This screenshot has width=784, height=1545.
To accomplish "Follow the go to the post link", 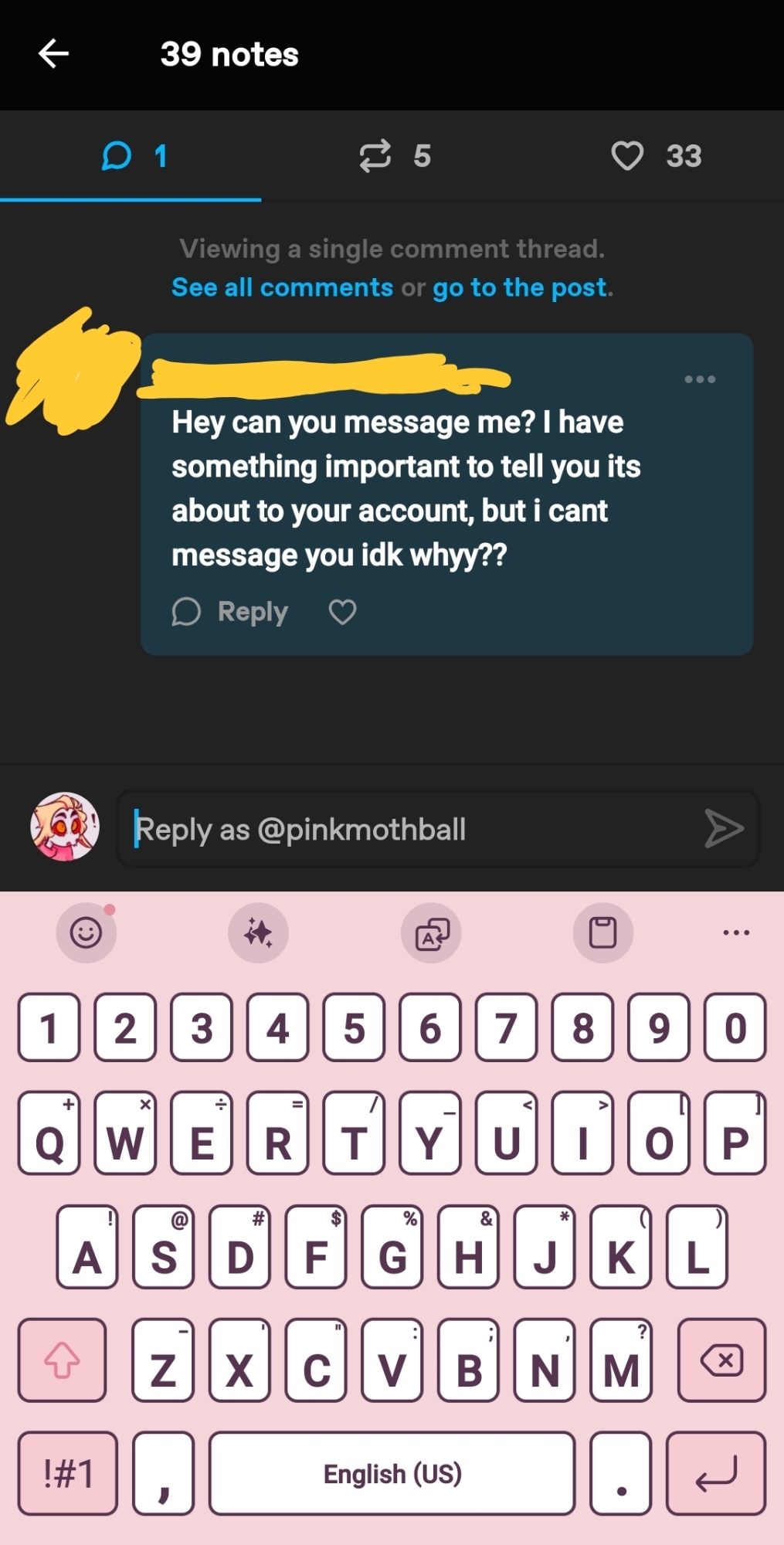I will pos(520,287).
